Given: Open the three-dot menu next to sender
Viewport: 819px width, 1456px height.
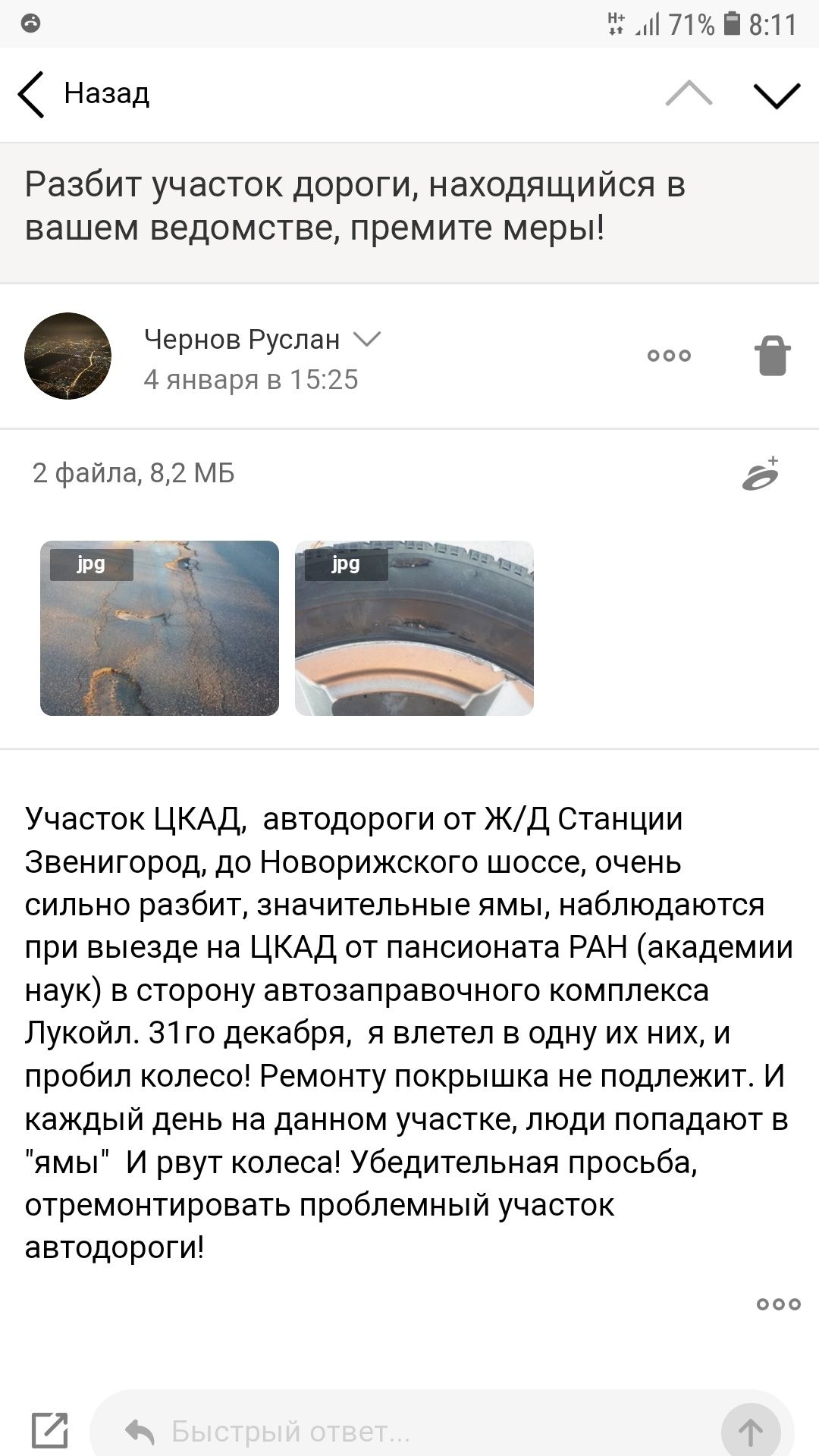Looking at the screenshot, I should click(669, 355).
